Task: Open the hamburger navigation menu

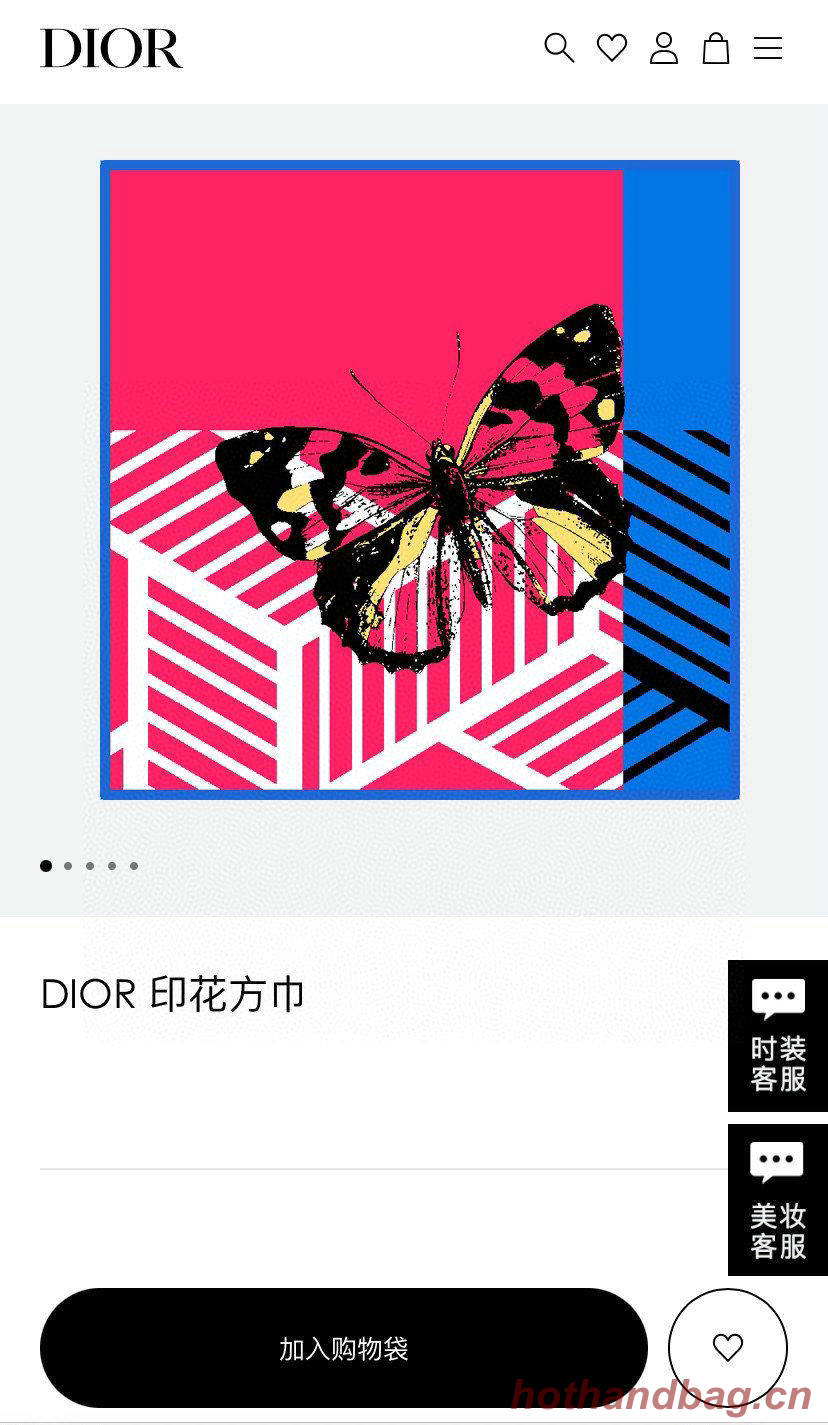Action: (769, 48)
